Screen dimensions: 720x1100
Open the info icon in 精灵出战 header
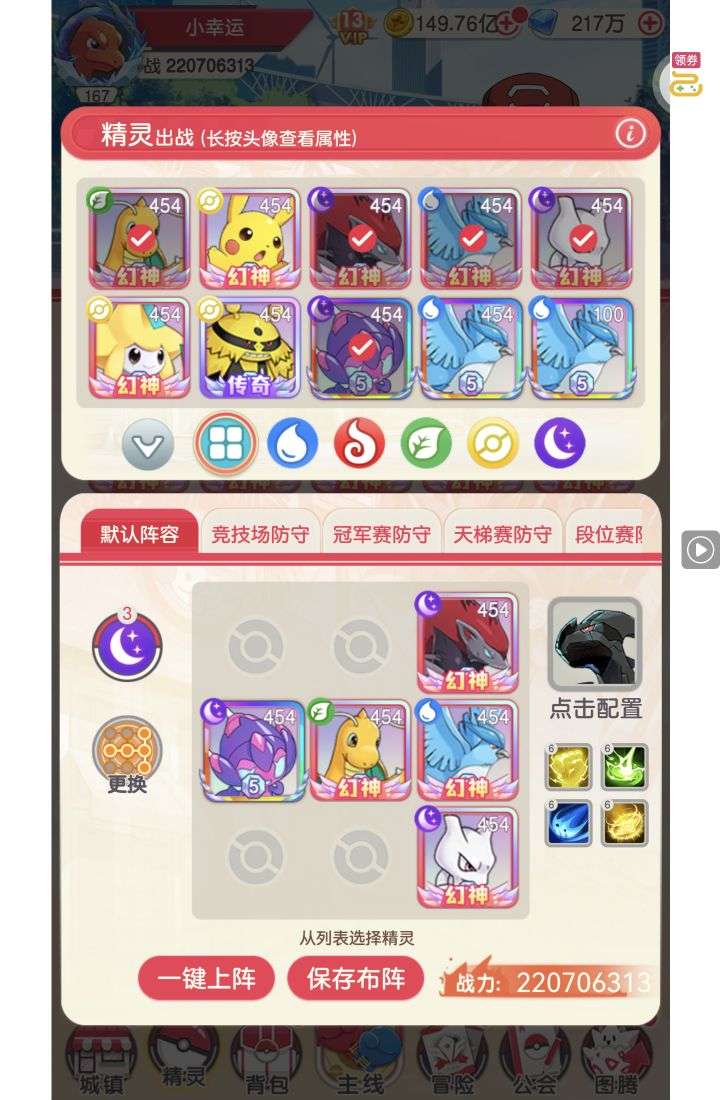630,133
